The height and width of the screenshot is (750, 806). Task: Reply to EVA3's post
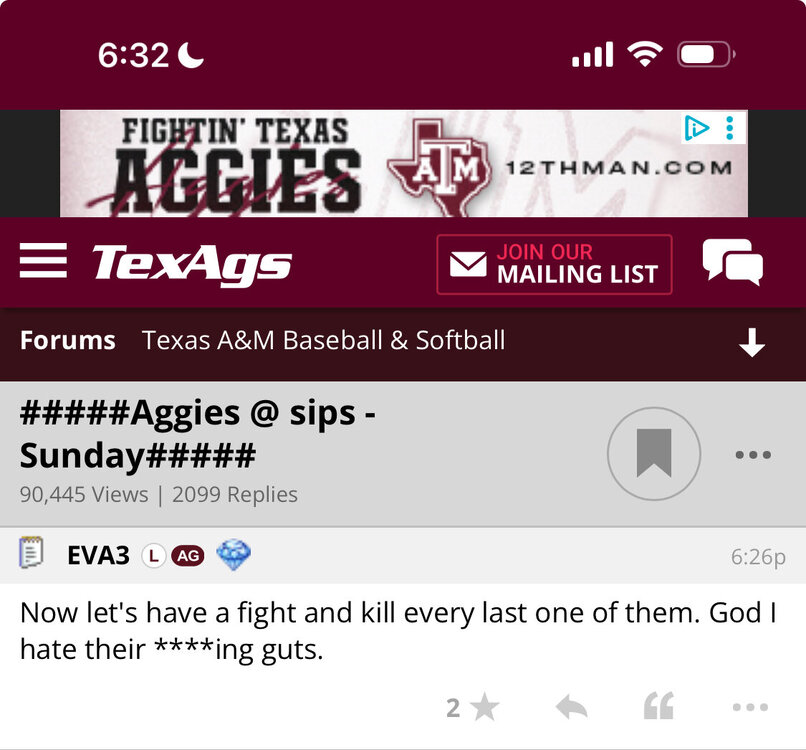(571, 708)
